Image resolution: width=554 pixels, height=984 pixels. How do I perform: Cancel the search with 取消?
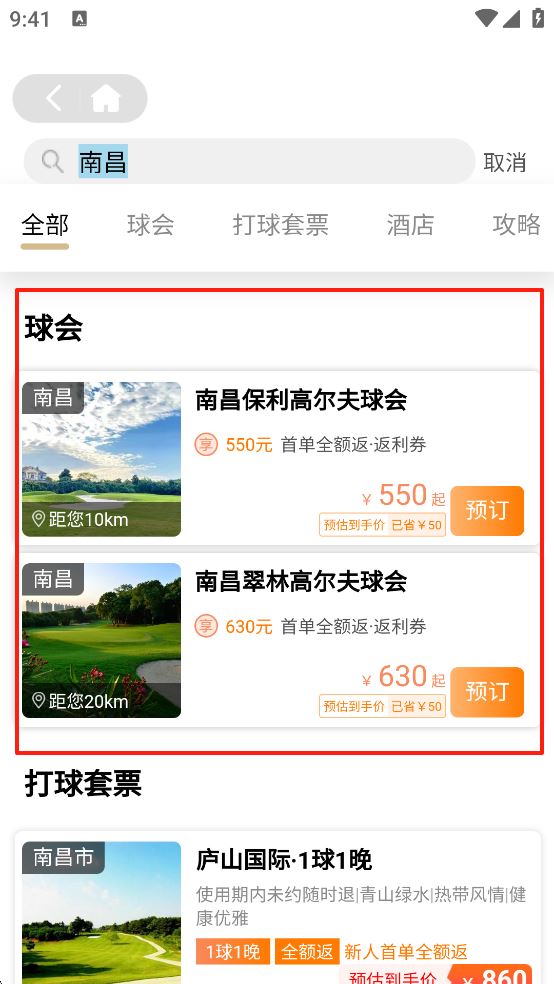point(504,162)
